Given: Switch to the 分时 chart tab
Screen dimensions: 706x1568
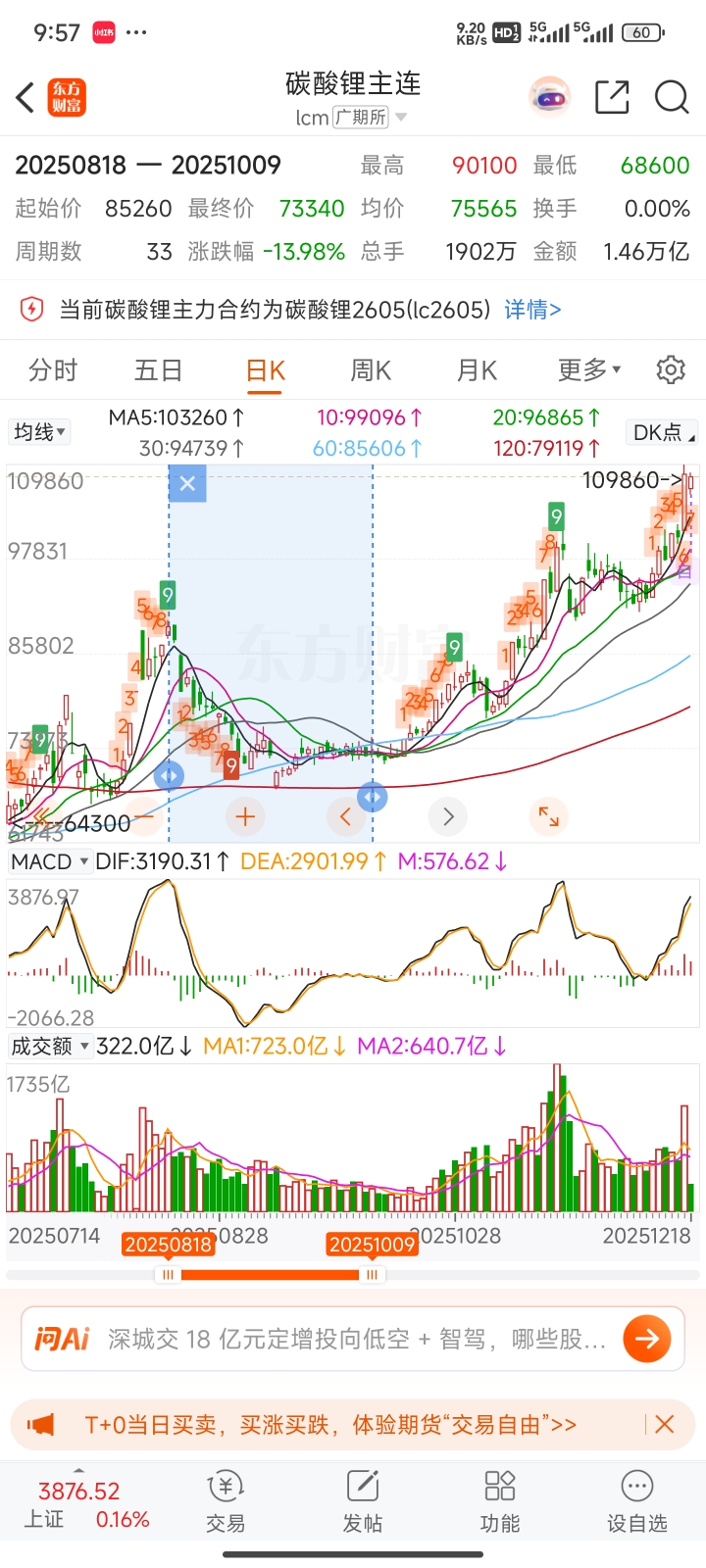Looking at the screenshot, I should [x=53, y=370].
